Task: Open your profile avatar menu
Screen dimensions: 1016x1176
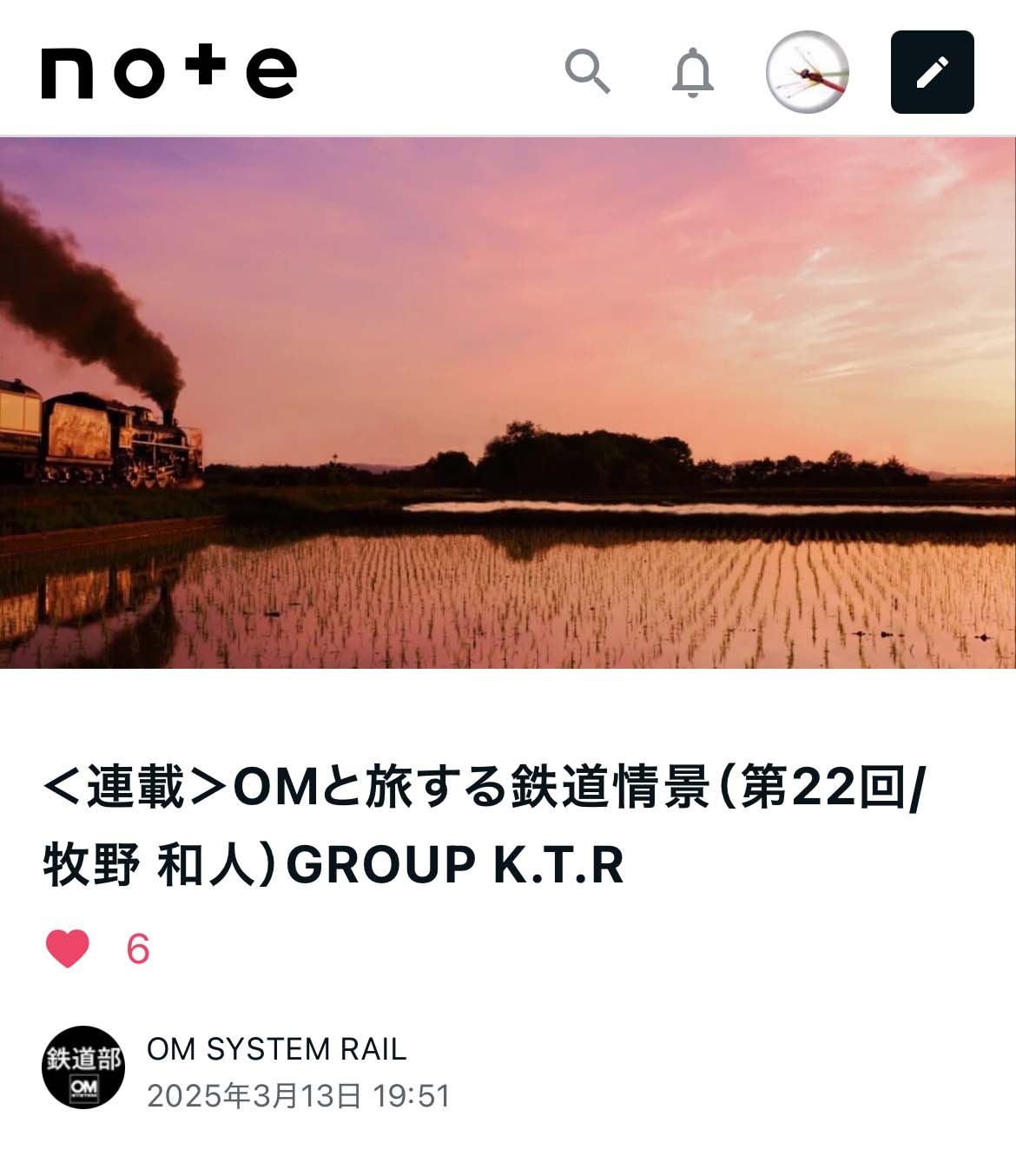Action: pos(807,72)
